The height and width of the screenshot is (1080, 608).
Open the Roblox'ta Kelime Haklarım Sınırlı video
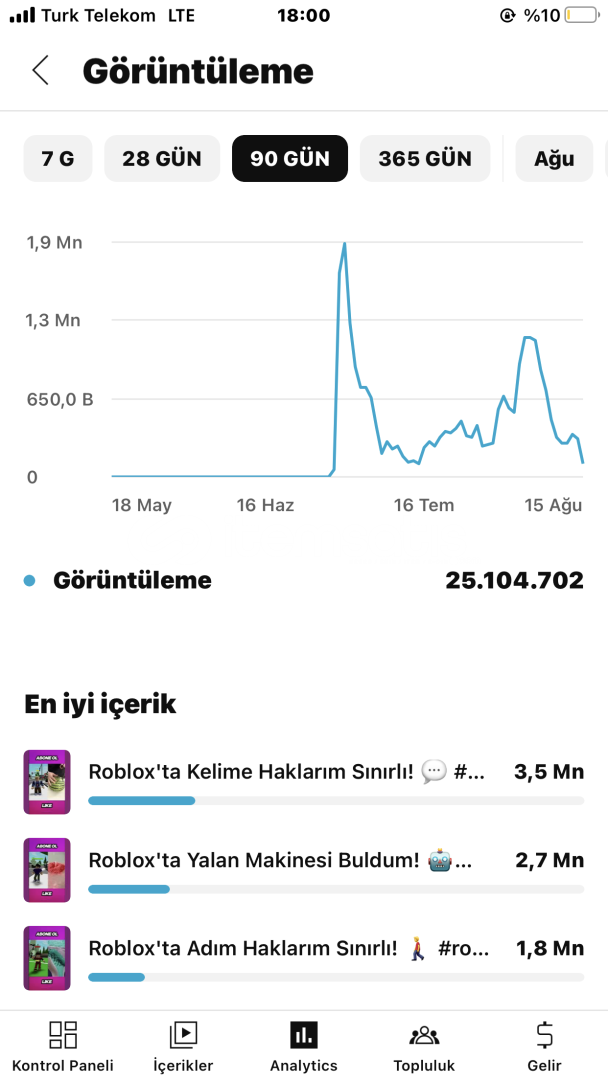click(304, 782)
